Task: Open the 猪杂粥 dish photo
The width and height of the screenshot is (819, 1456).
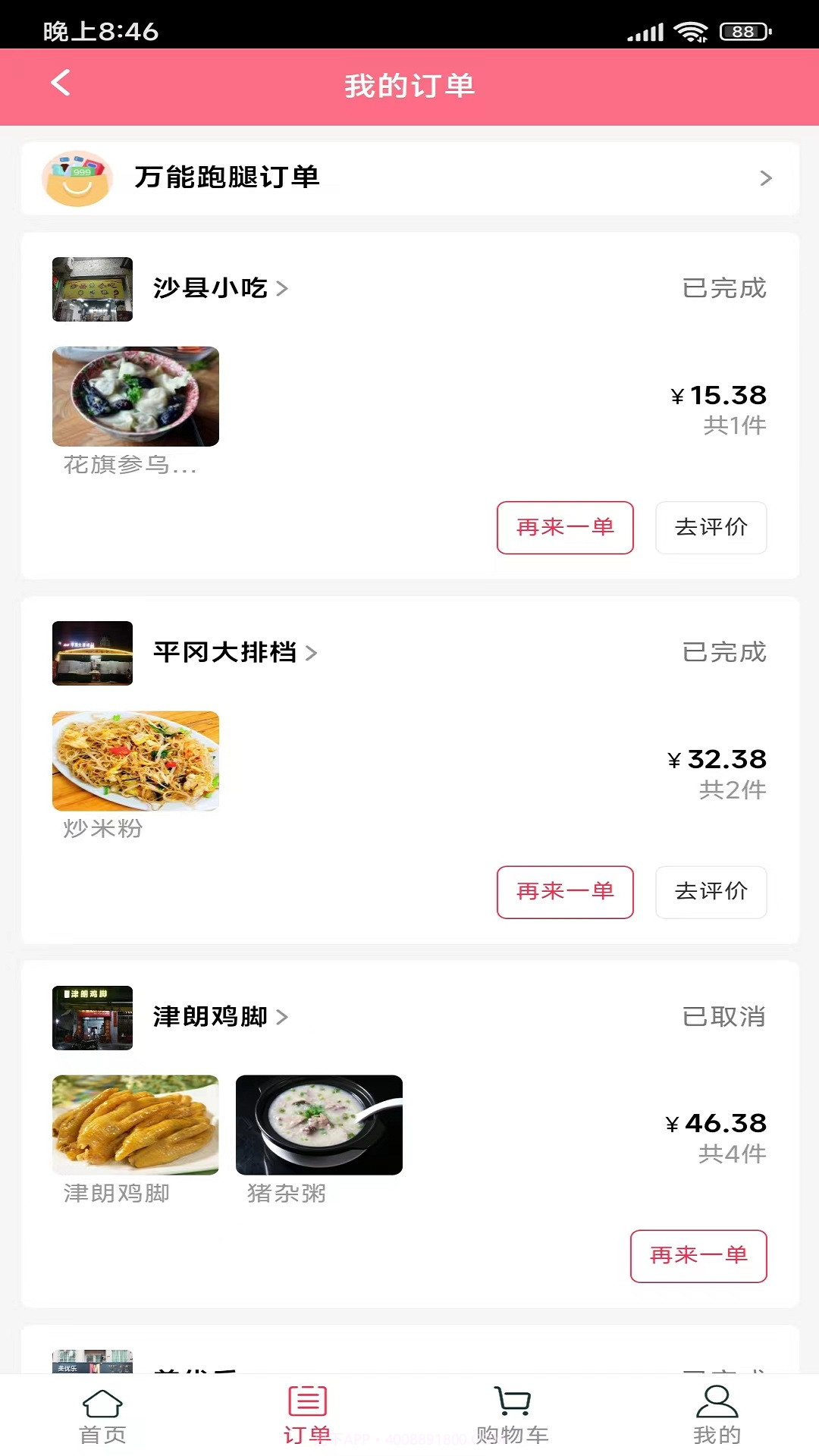Action: (320, 1126)
